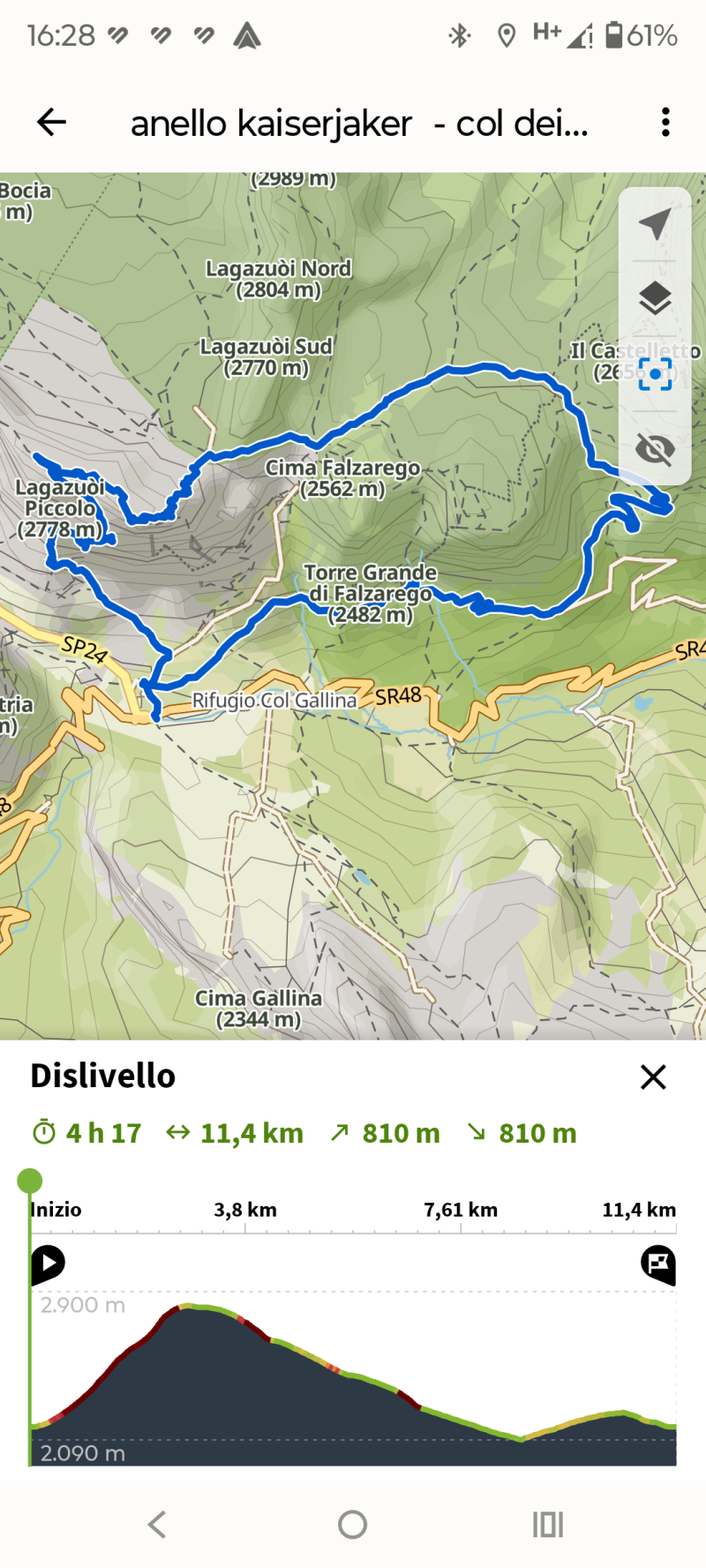Screen dimensions: 706x1568
Task: Return to the home screen
Action: 352,1524
